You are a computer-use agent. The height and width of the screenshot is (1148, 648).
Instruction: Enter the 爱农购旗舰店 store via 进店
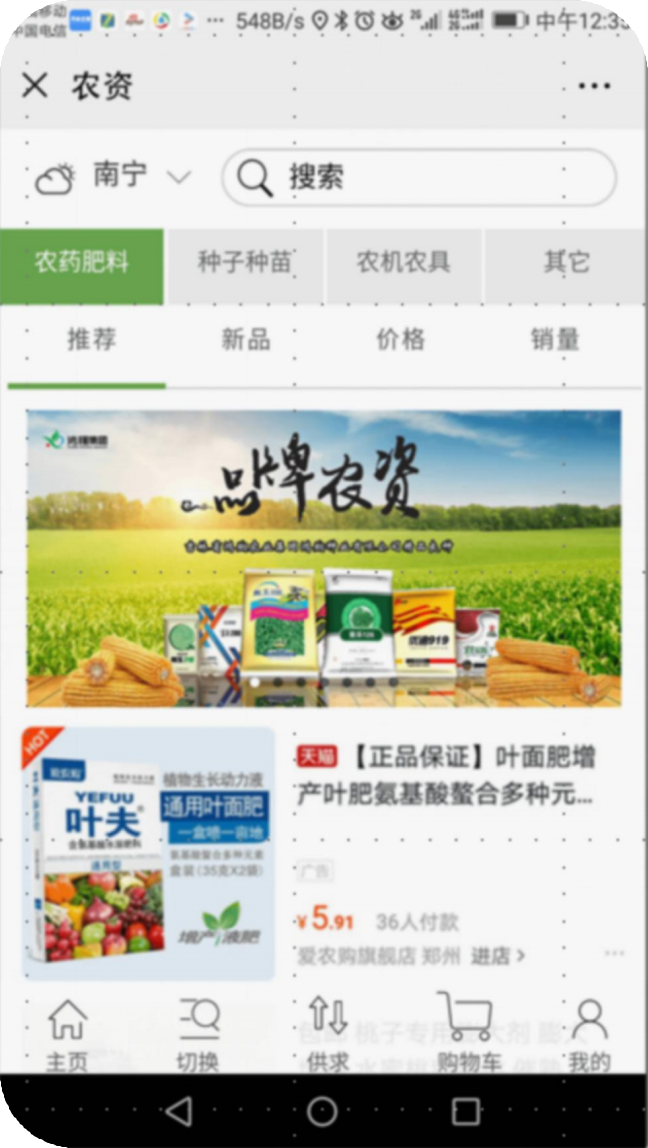click(x=498, y=956)
